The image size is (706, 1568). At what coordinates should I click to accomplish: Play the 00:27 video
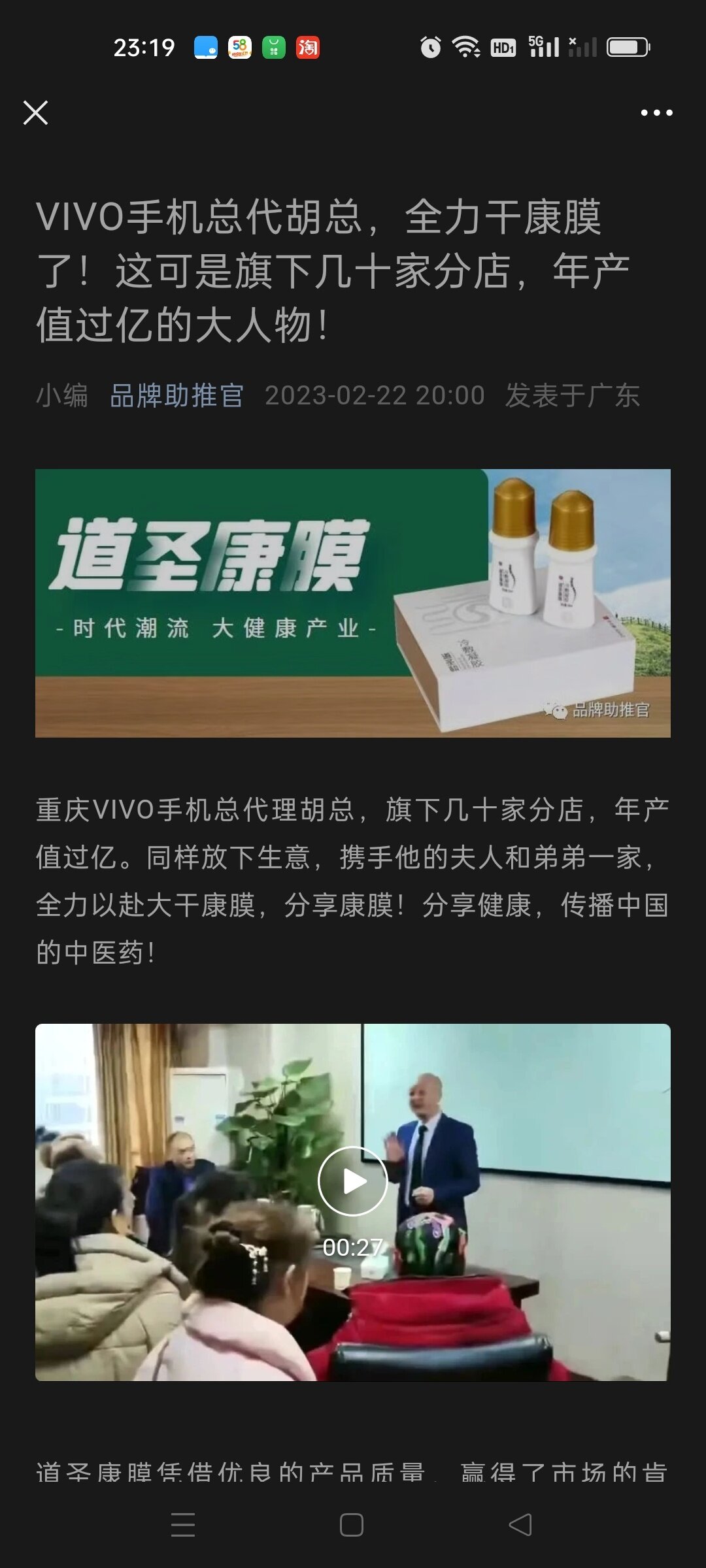(353, 1181)
